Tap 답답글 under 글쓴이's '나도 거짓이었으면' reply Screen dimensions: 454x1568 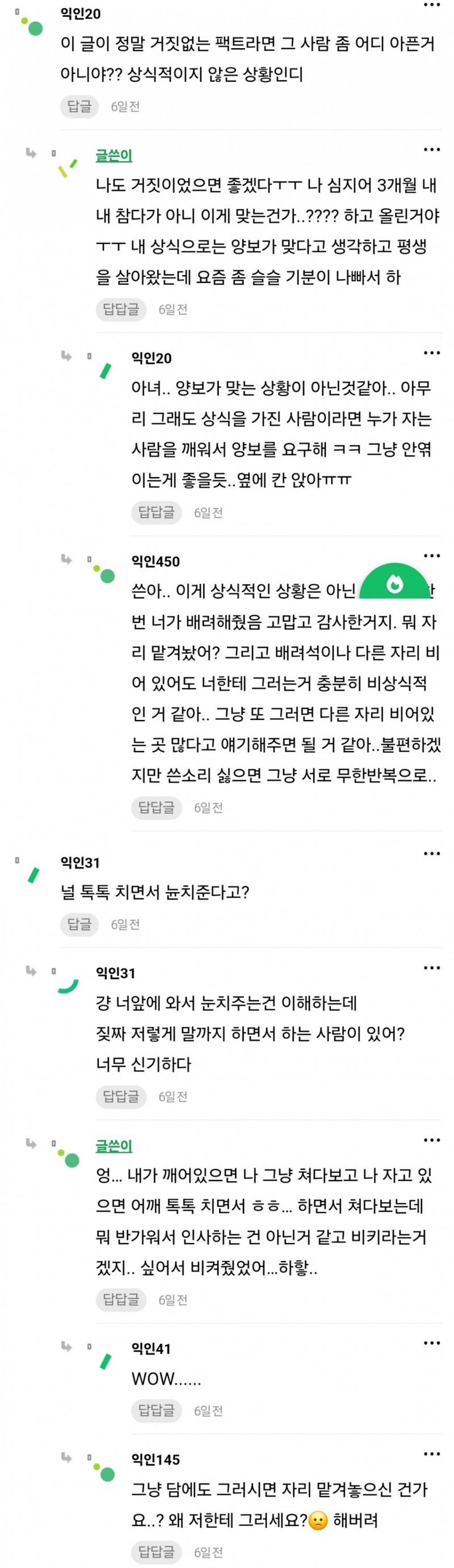point(120,309)
